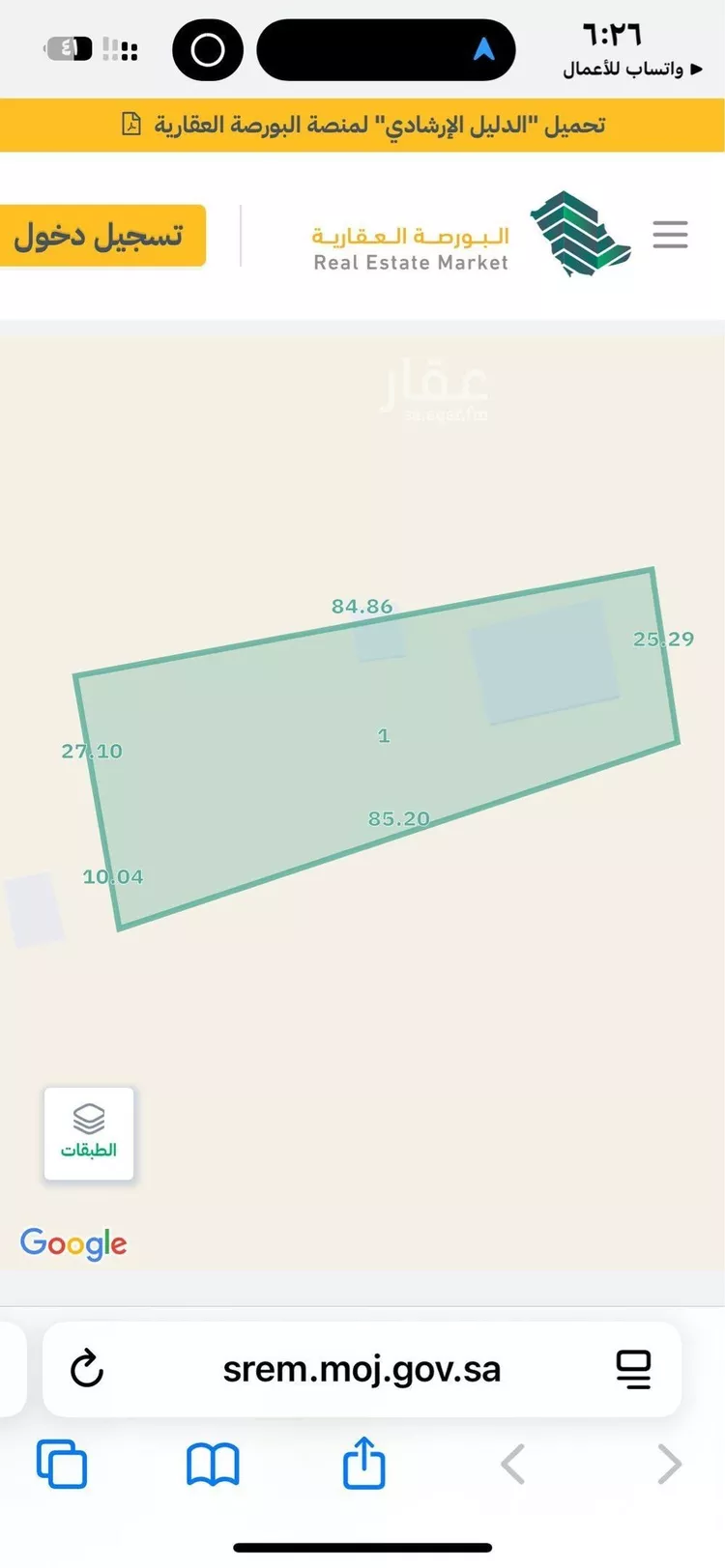Image resolution: width=725 pixels, height=1568 pixels.
Task: Open the الطبقات map layers button
Action: pyautogui.click(x=89, y=1133)
